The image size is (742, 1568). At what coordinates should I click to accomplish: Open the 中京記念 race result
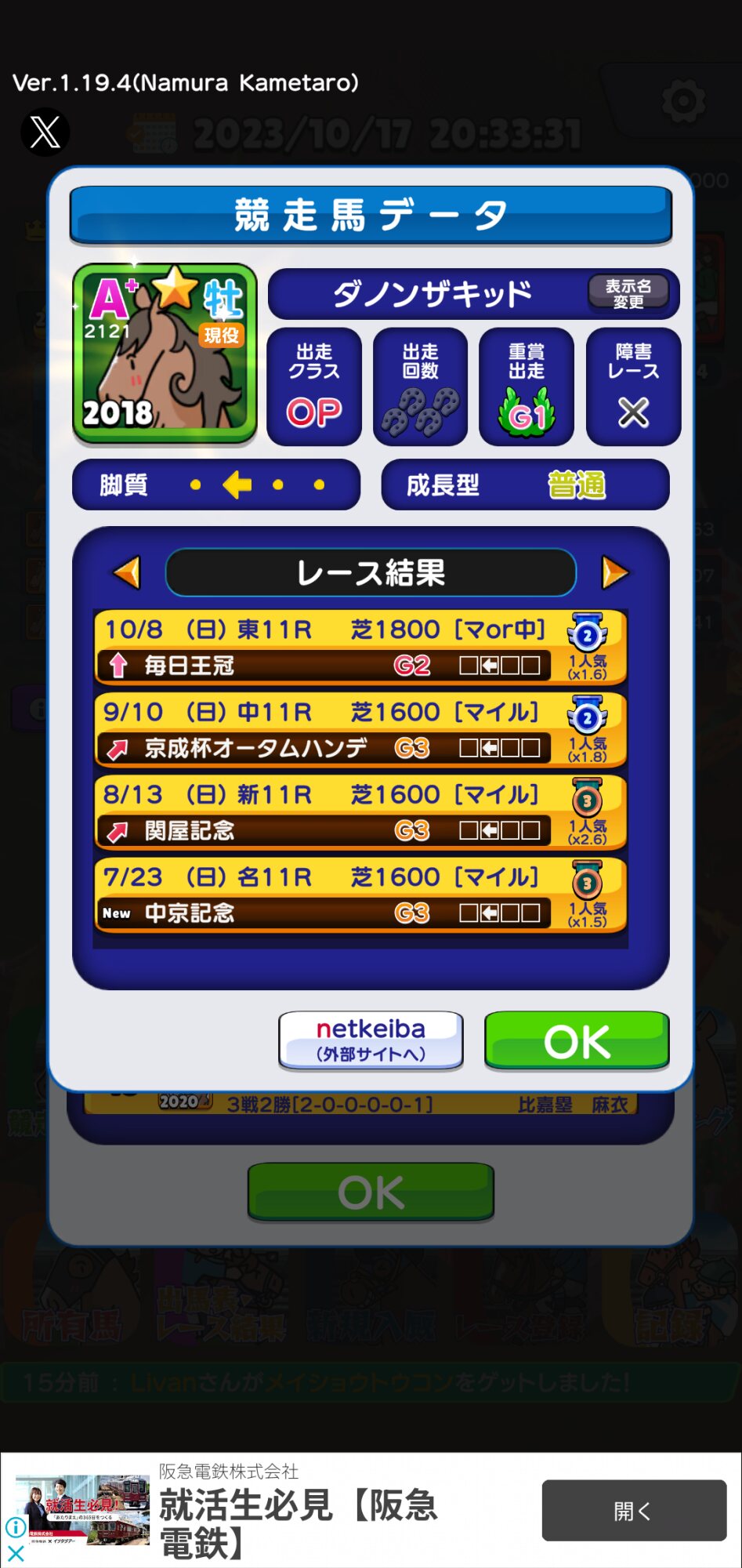(360, 895)
